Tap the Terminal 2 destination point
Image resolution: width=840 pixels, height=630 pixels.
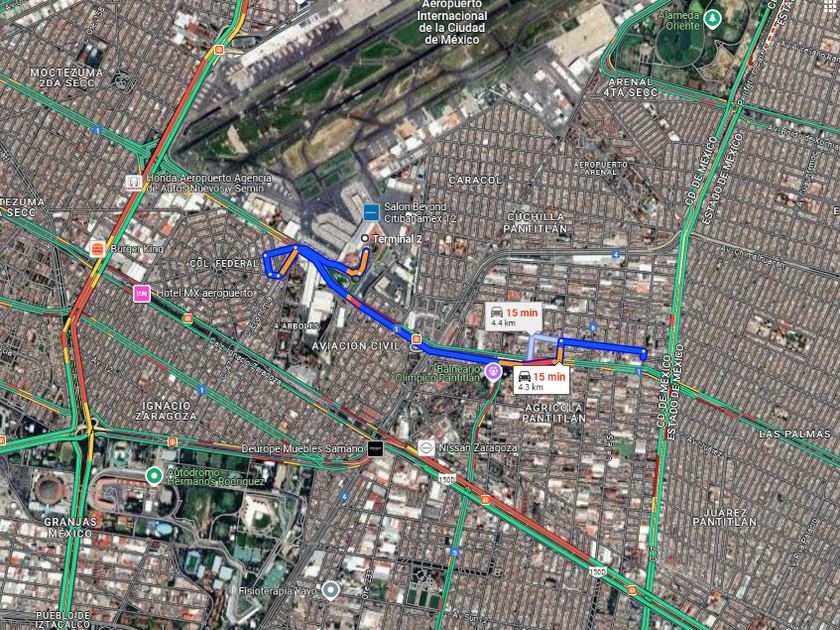click(x=365, y=238)
